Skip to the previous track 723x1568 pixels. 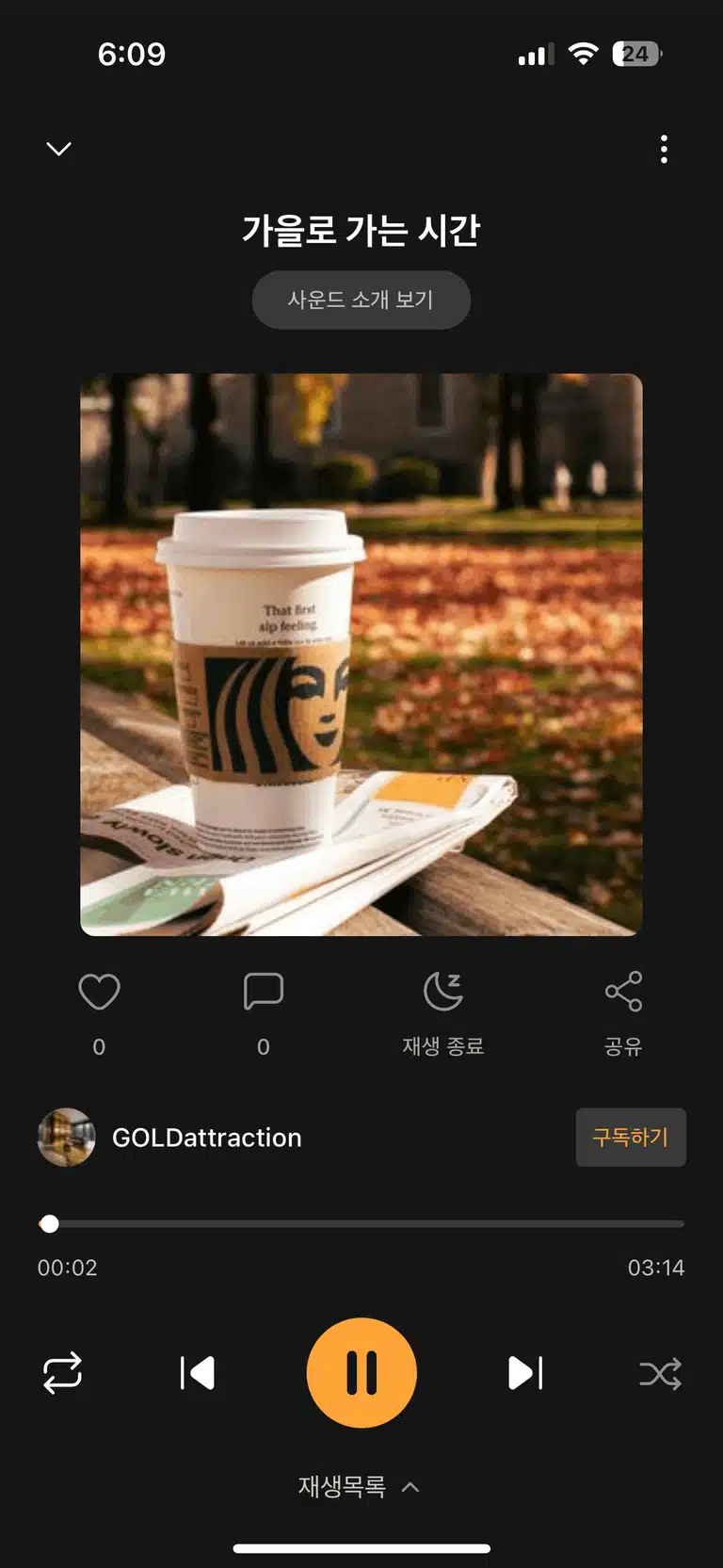pos(198,1373)
